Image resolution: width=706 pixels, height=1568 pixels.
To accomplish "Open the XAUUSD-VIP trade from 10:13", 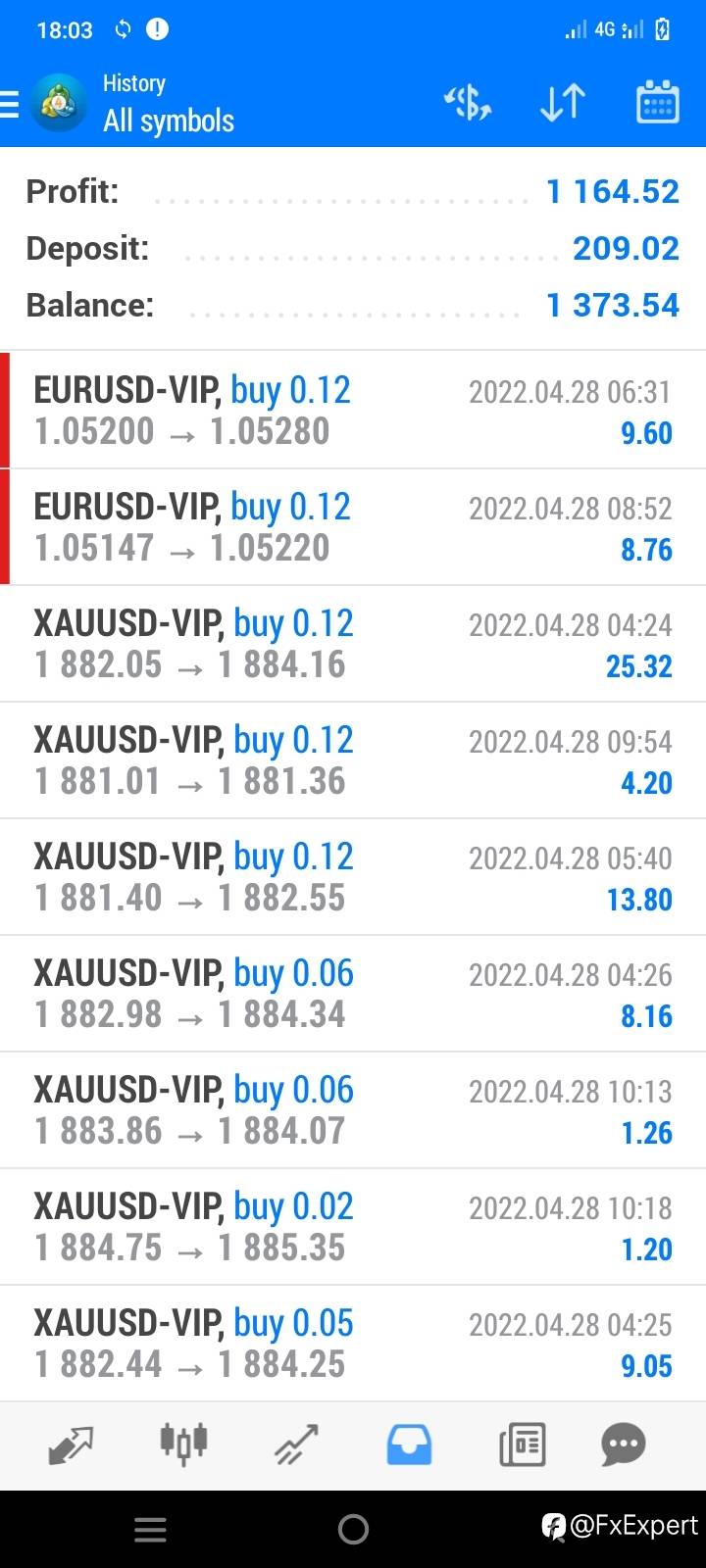I will click(353, 1110).
